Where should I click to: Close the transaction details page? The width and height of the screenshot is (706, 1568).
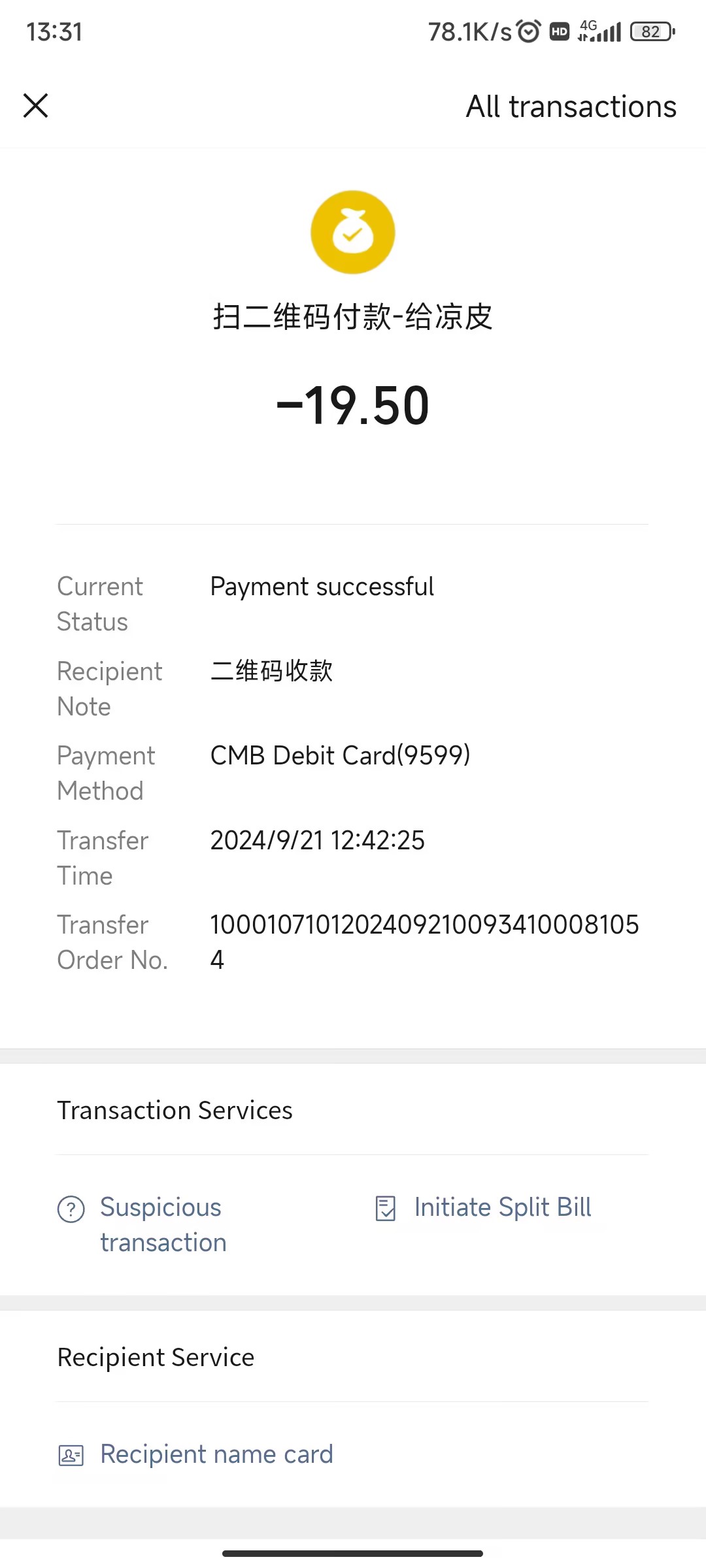[36, 106]
